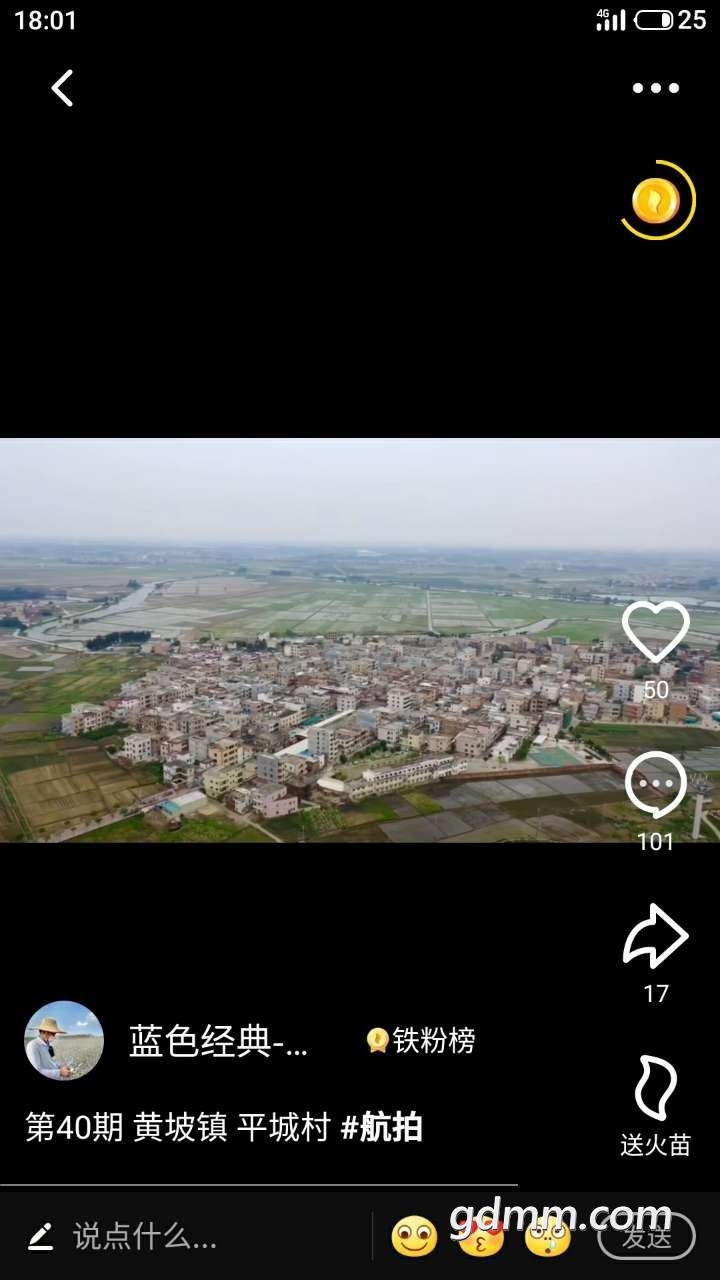This screenshot has height=1280, width=720.
Task: Insert the smiling face emoji
Action: [414, 1237]
